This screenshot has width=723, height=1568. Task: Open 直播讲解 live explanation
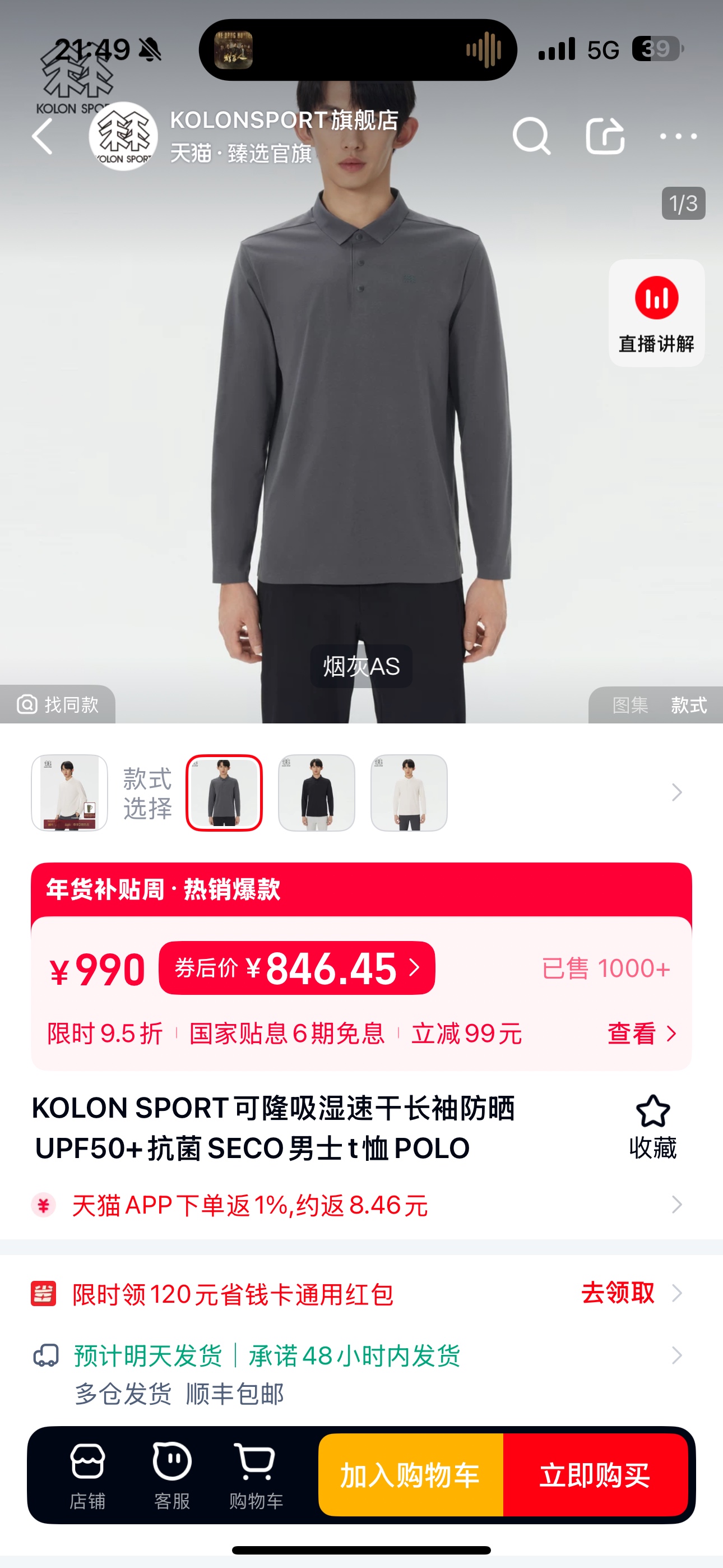click(x=657, y=313)
